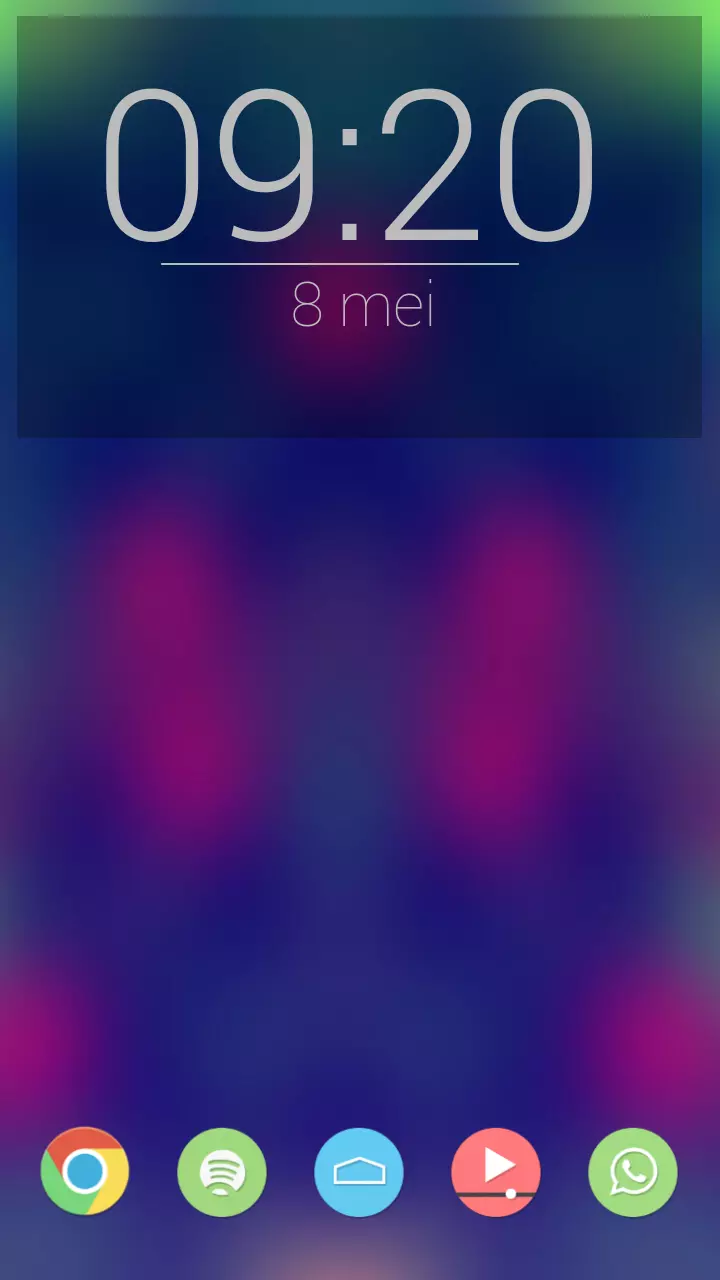Open the red video player app
This screenshot has width=720, height=1280.
coord(496,1172)
